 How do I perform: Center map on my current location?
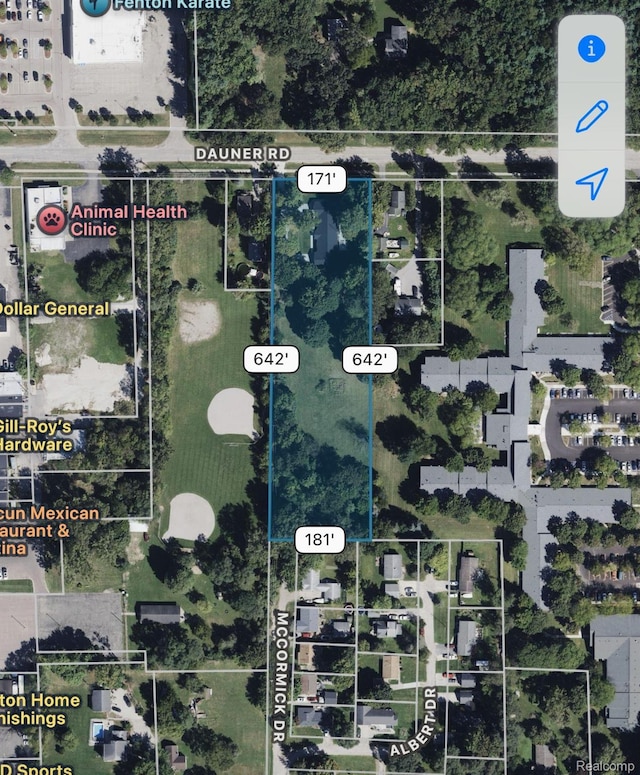click(x=591, y=183)
